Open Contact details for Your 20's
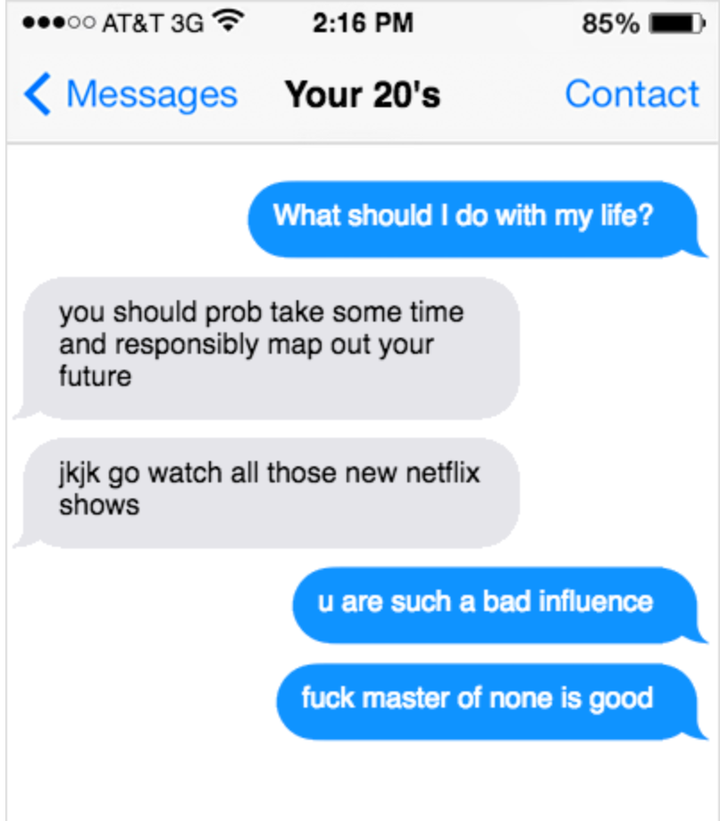720x821 pixels. point(631,94)
